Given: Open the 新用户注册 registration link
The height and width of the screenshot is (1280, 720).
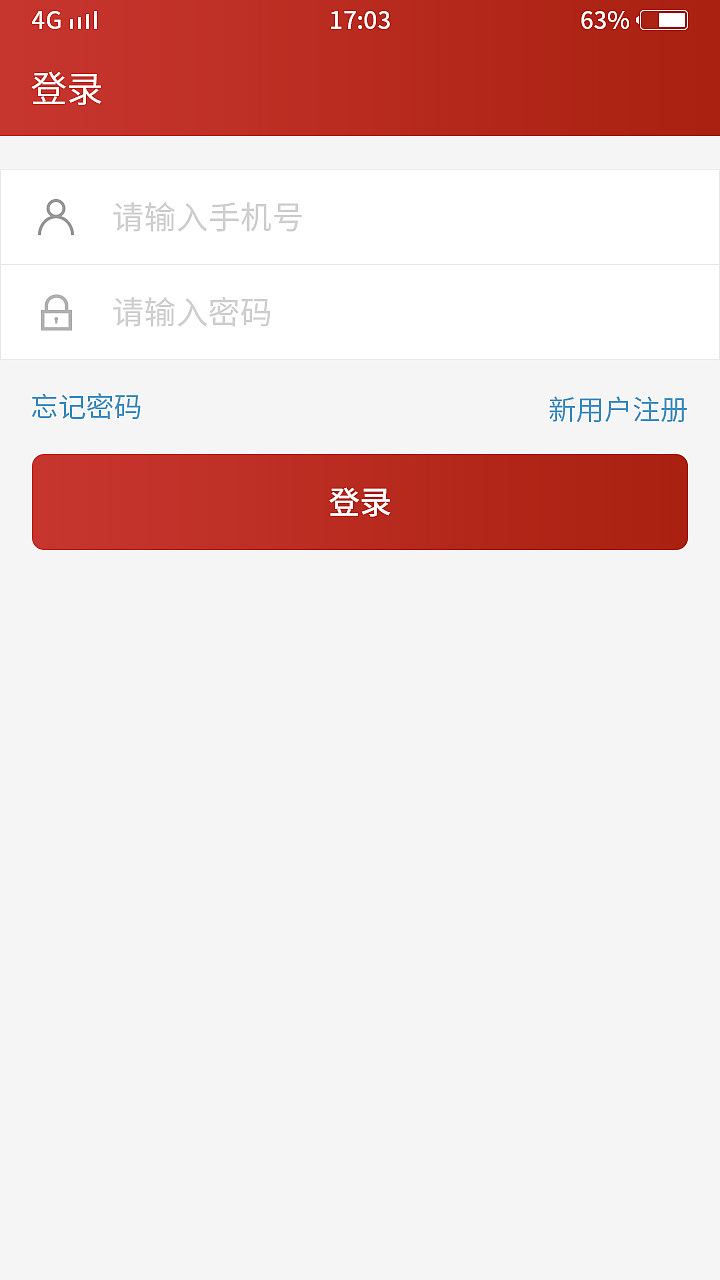Looking at the screenshot, I should [x=616, y=410].
